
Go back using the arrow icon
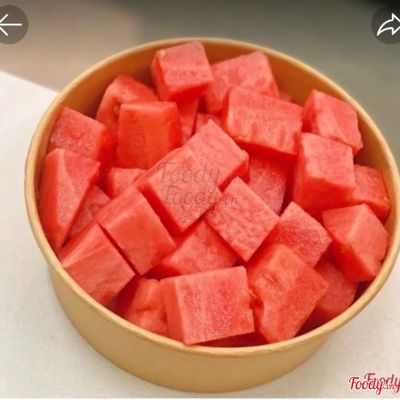pyautogui.click(x=10, y=24)
